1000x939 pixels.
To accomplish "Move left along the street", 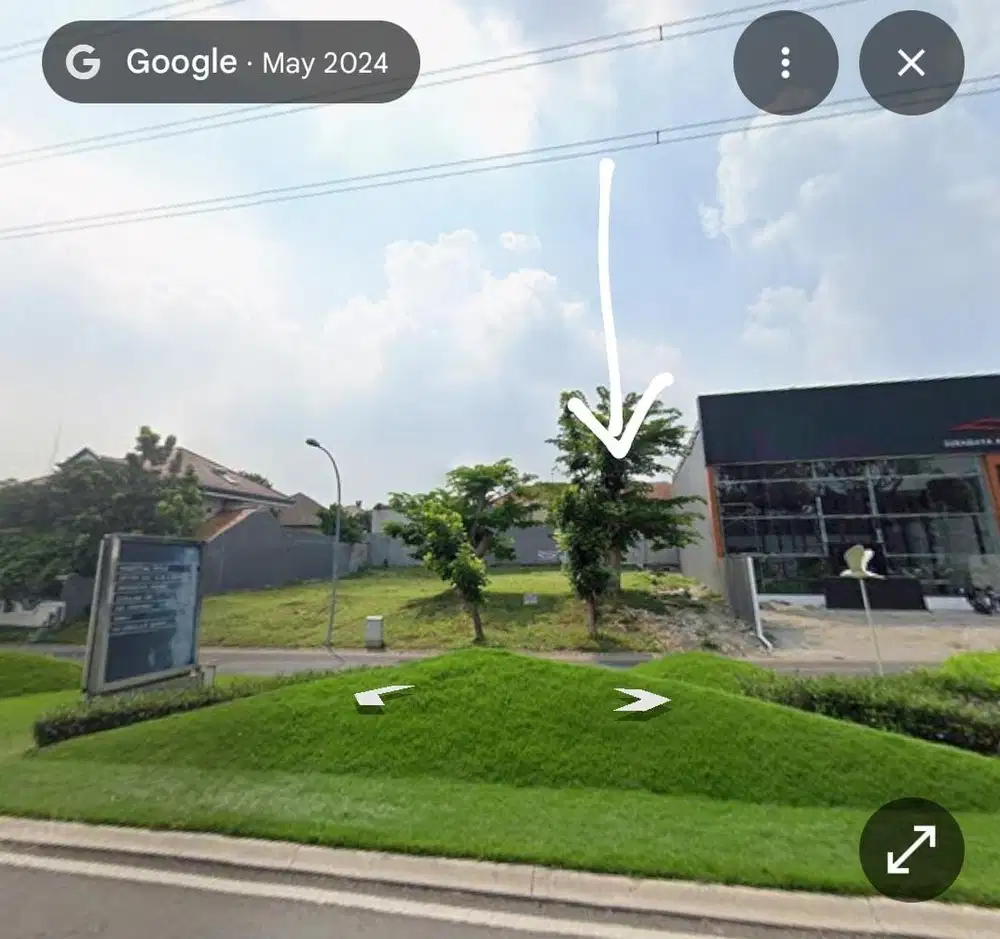I will 383,695.
